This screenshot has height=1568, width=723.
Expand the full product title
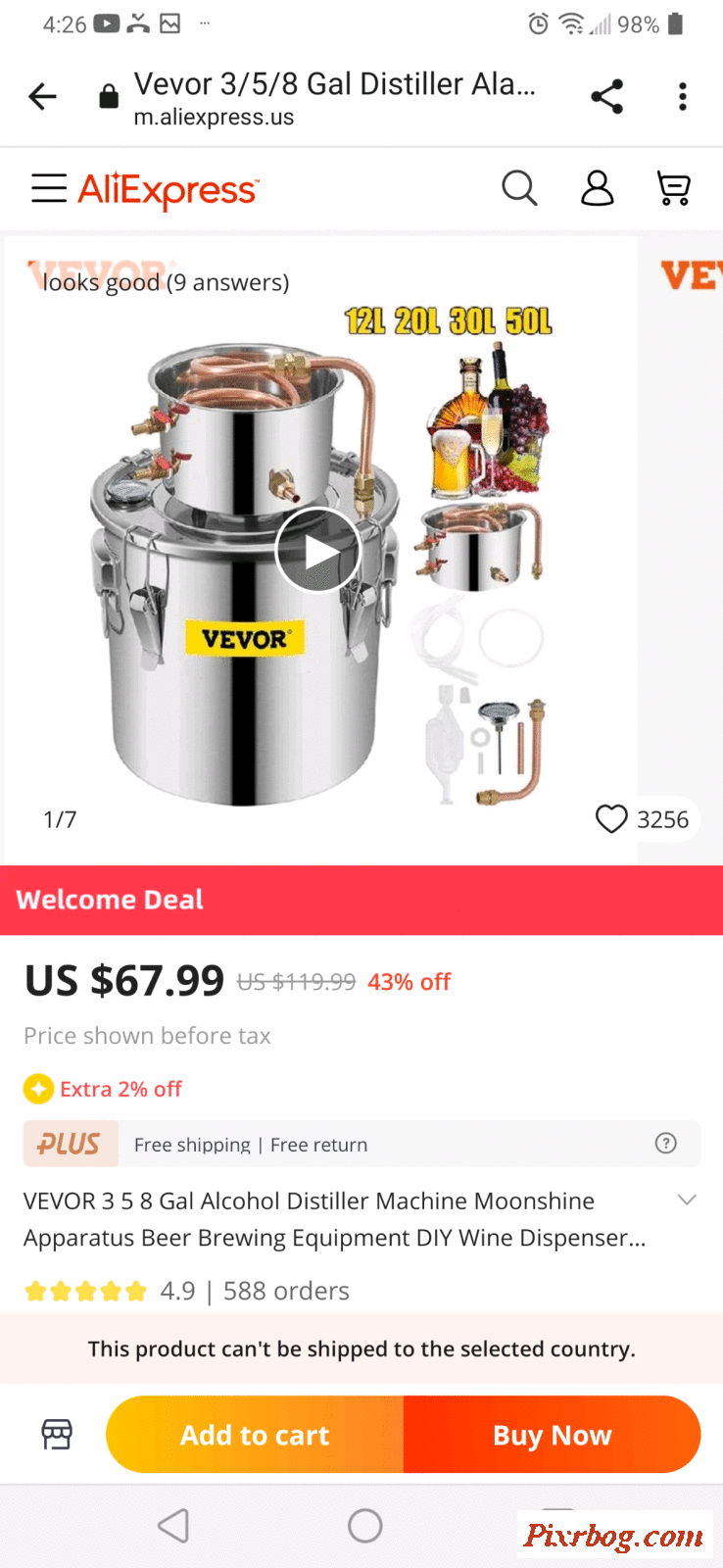687,1200
